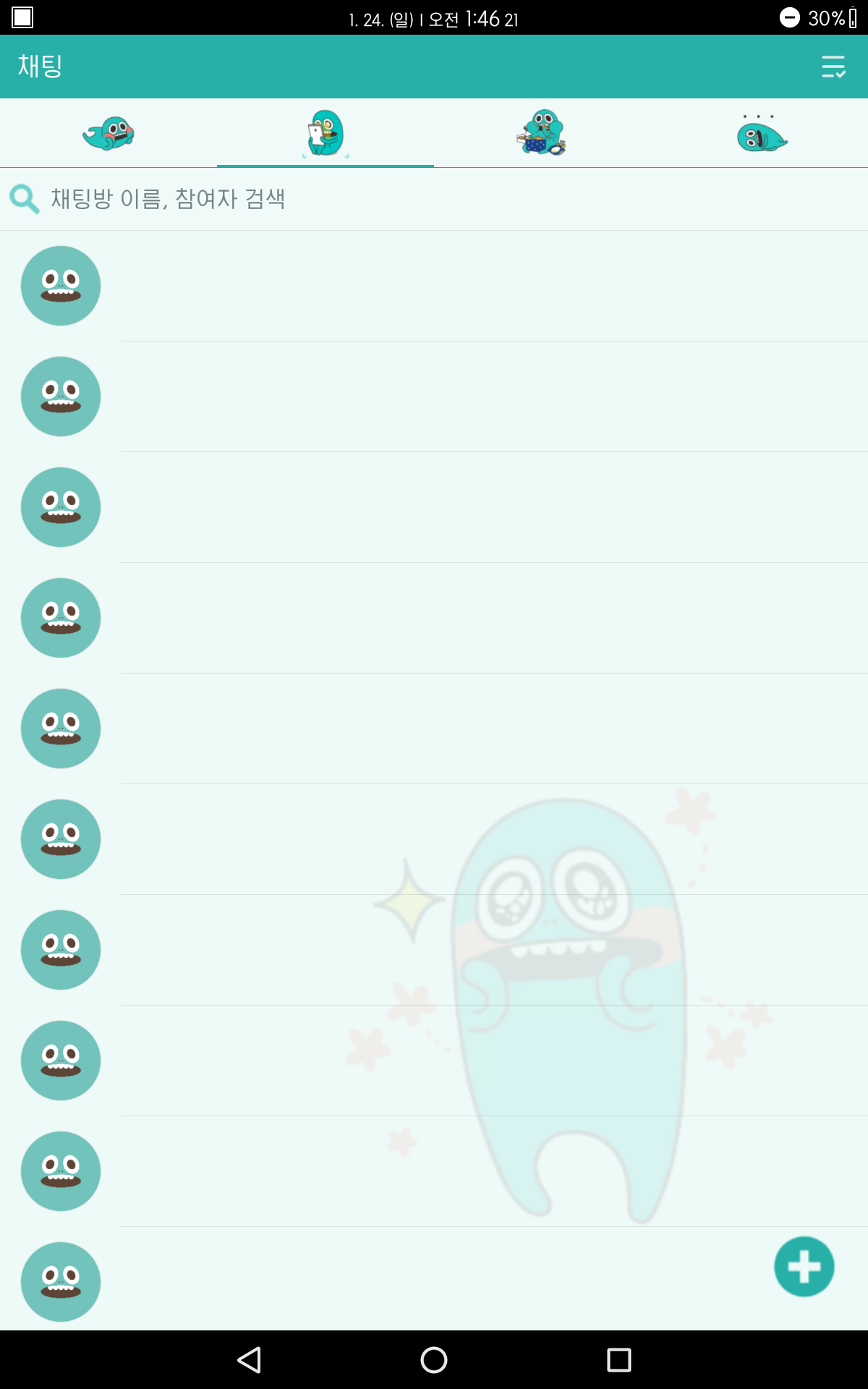Go back using the system back button
The height and width of the screenshot is (1389, 868).
coord(250,1360)
